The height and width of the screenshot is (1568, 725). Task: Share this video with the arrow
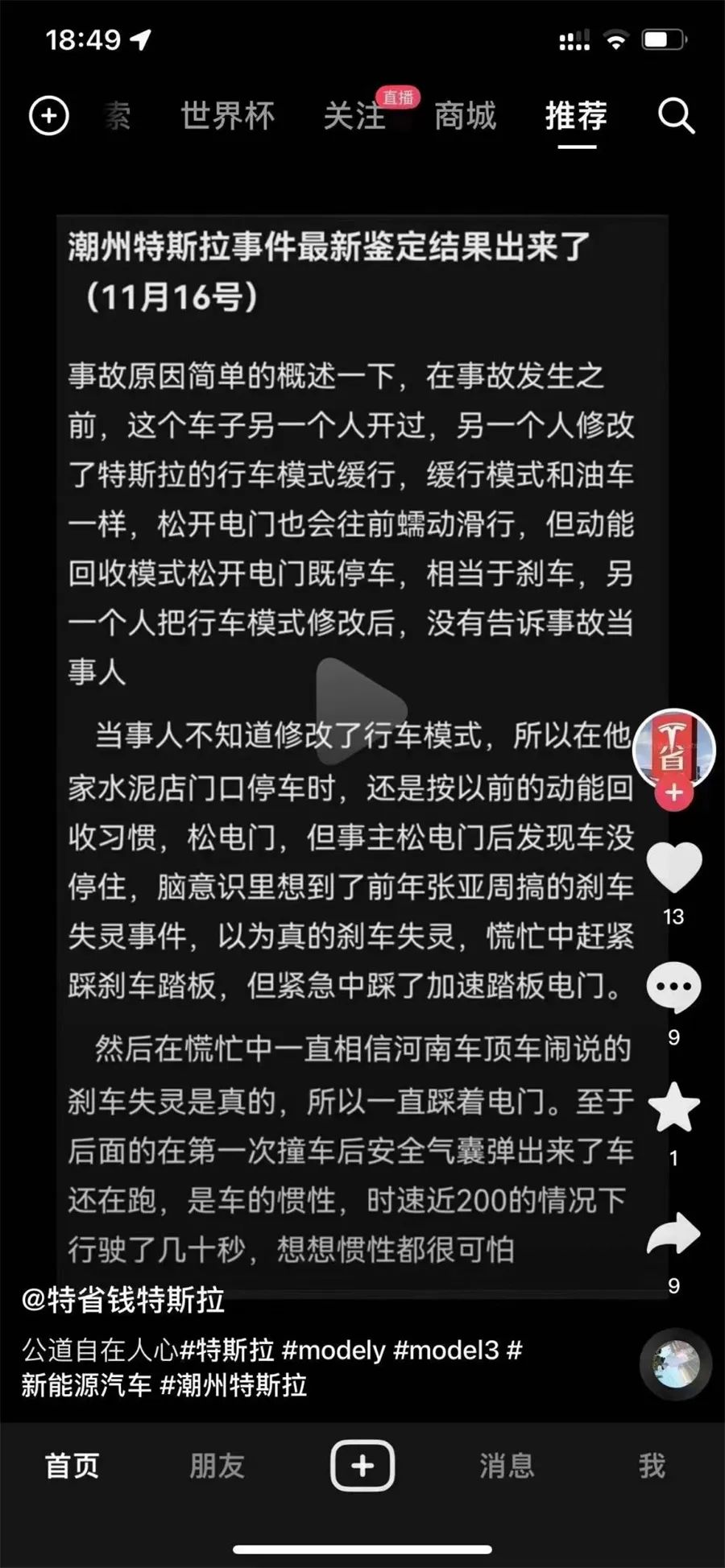coord(674,1234)
